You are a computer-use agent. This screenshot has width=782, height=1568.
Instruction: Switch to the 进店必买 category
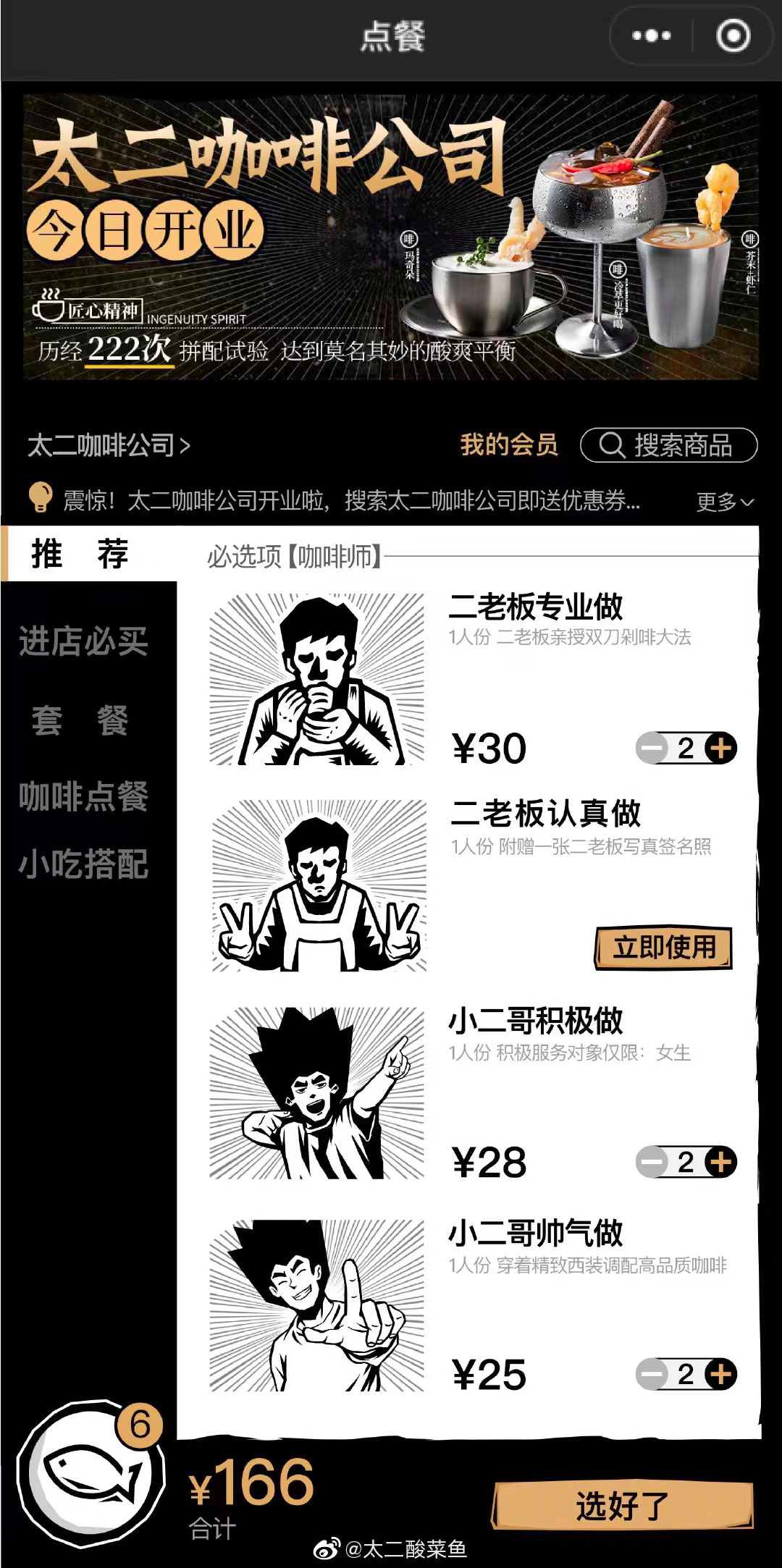click(84, 642)
